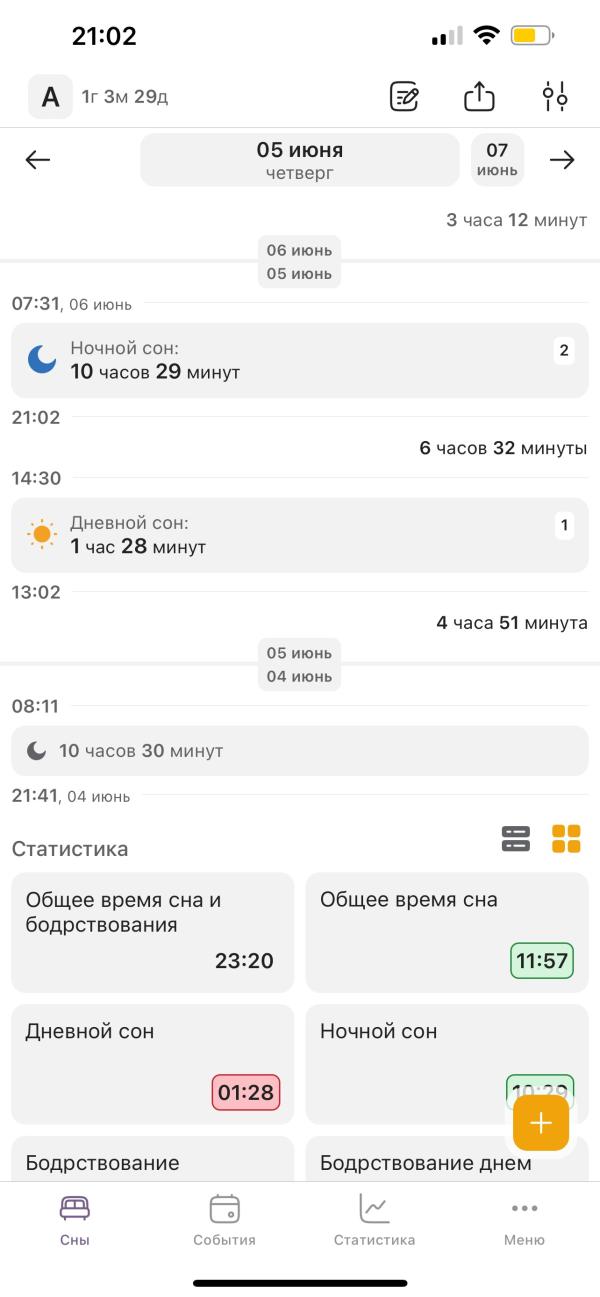
Task: Open the Общее время сна и бодрствования card
Action: [152, 932]
